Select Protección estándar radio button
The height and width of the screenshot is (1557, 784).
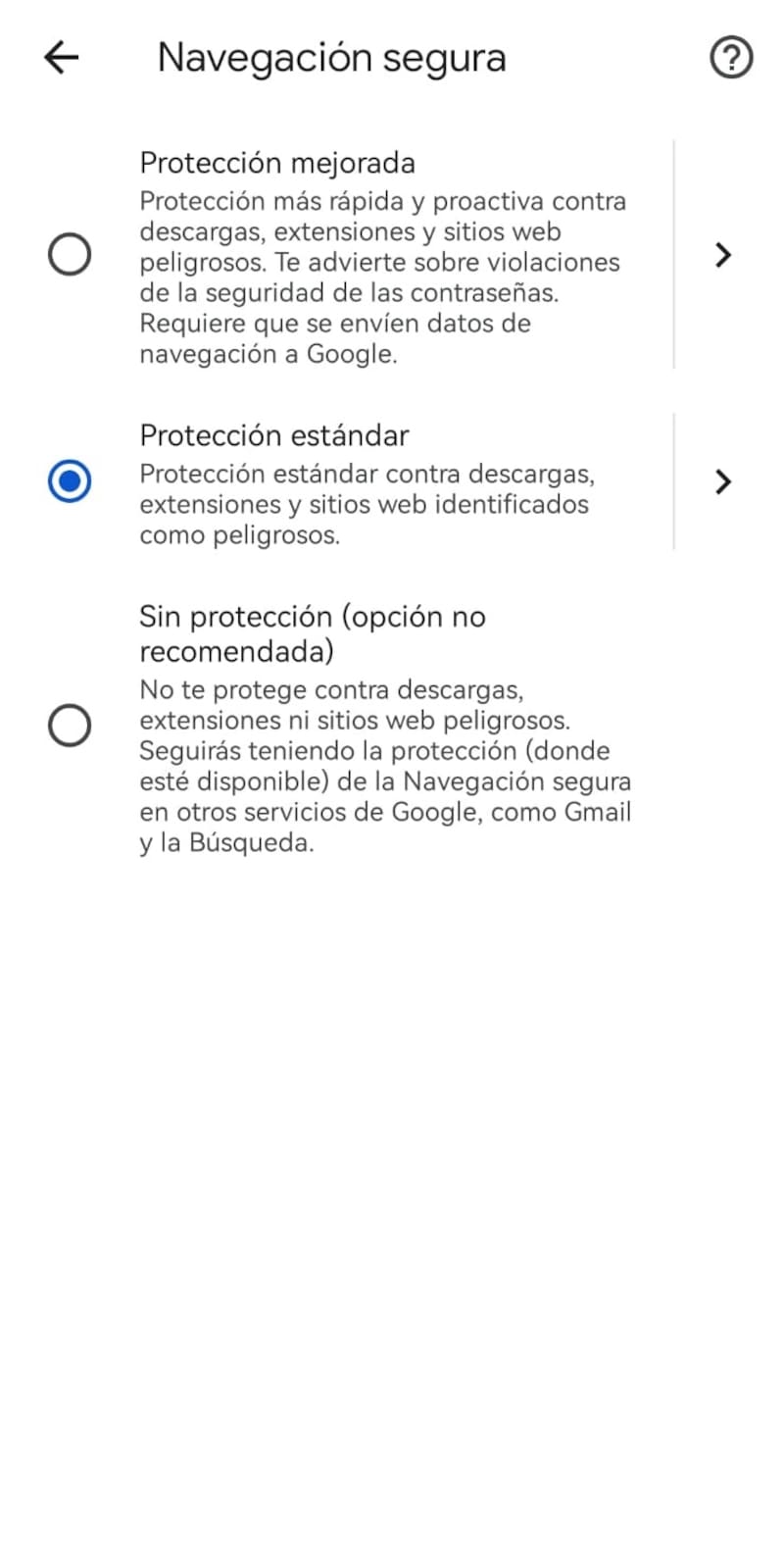(70, 481)
